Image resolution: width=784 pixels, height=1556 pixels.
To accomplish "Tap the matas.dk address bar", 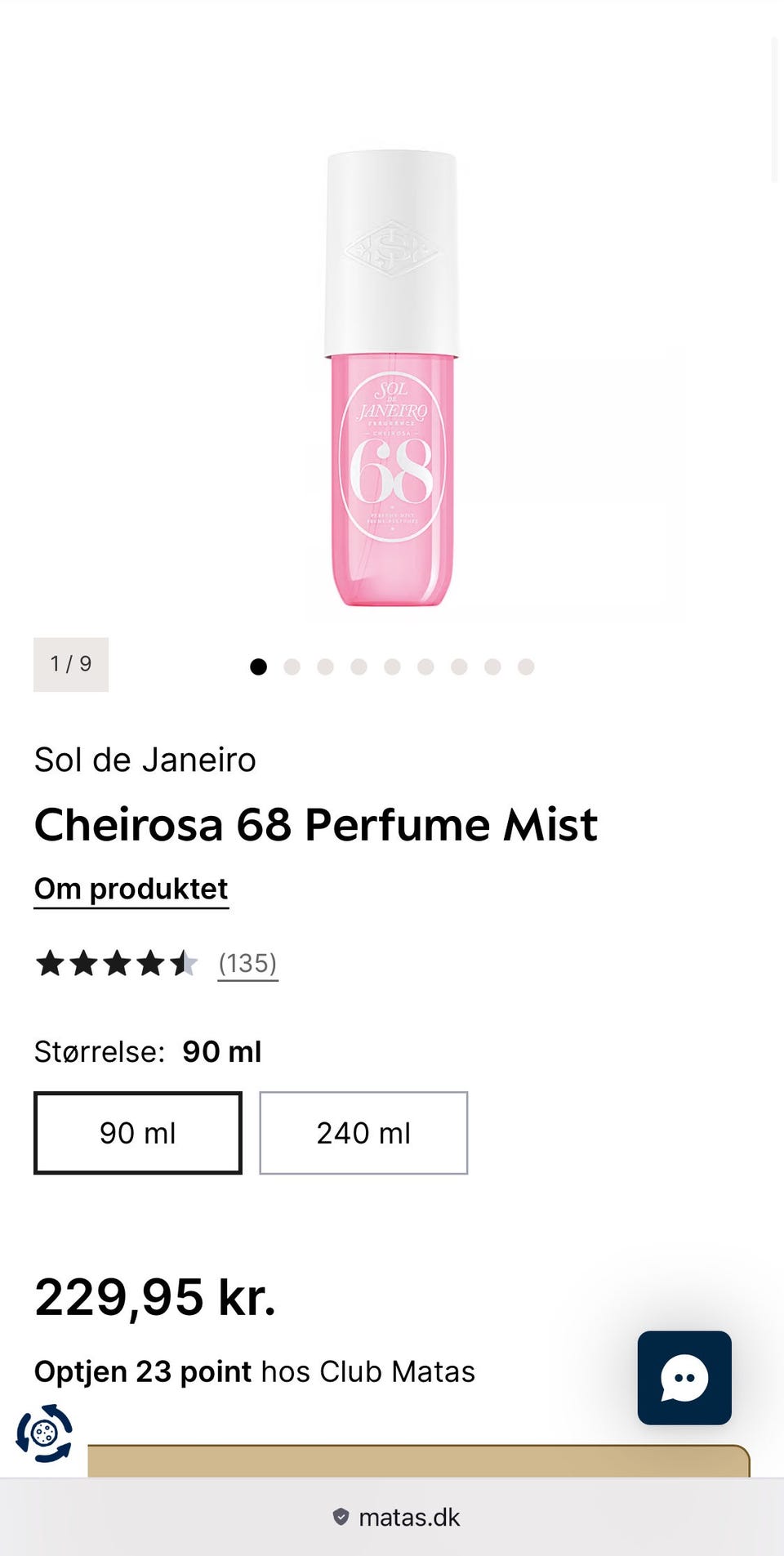I will [397, 1518].
